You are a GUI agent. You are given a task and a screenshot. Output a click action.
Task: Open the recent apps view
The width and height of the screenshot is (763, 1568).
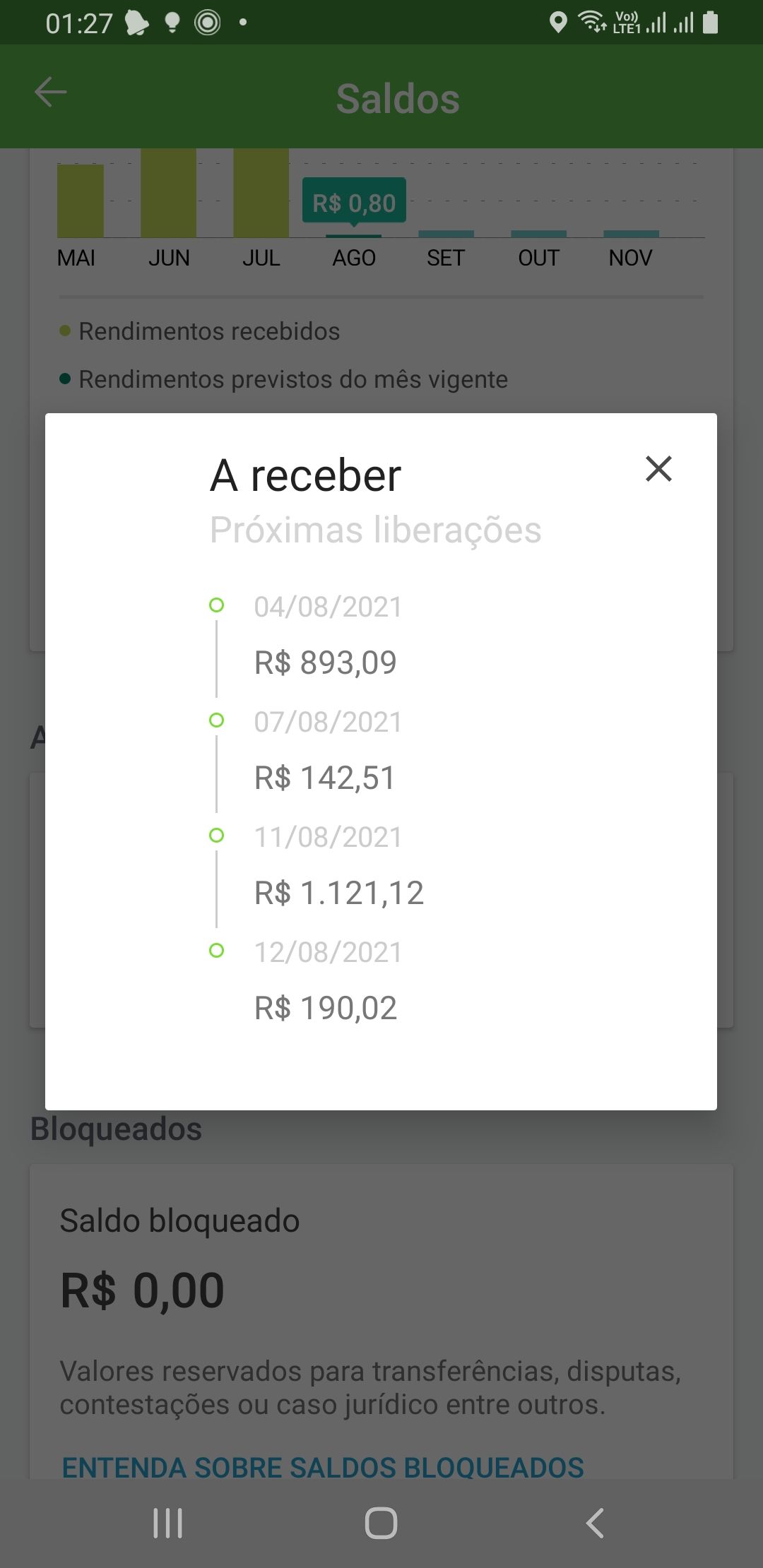(168, 1523)
